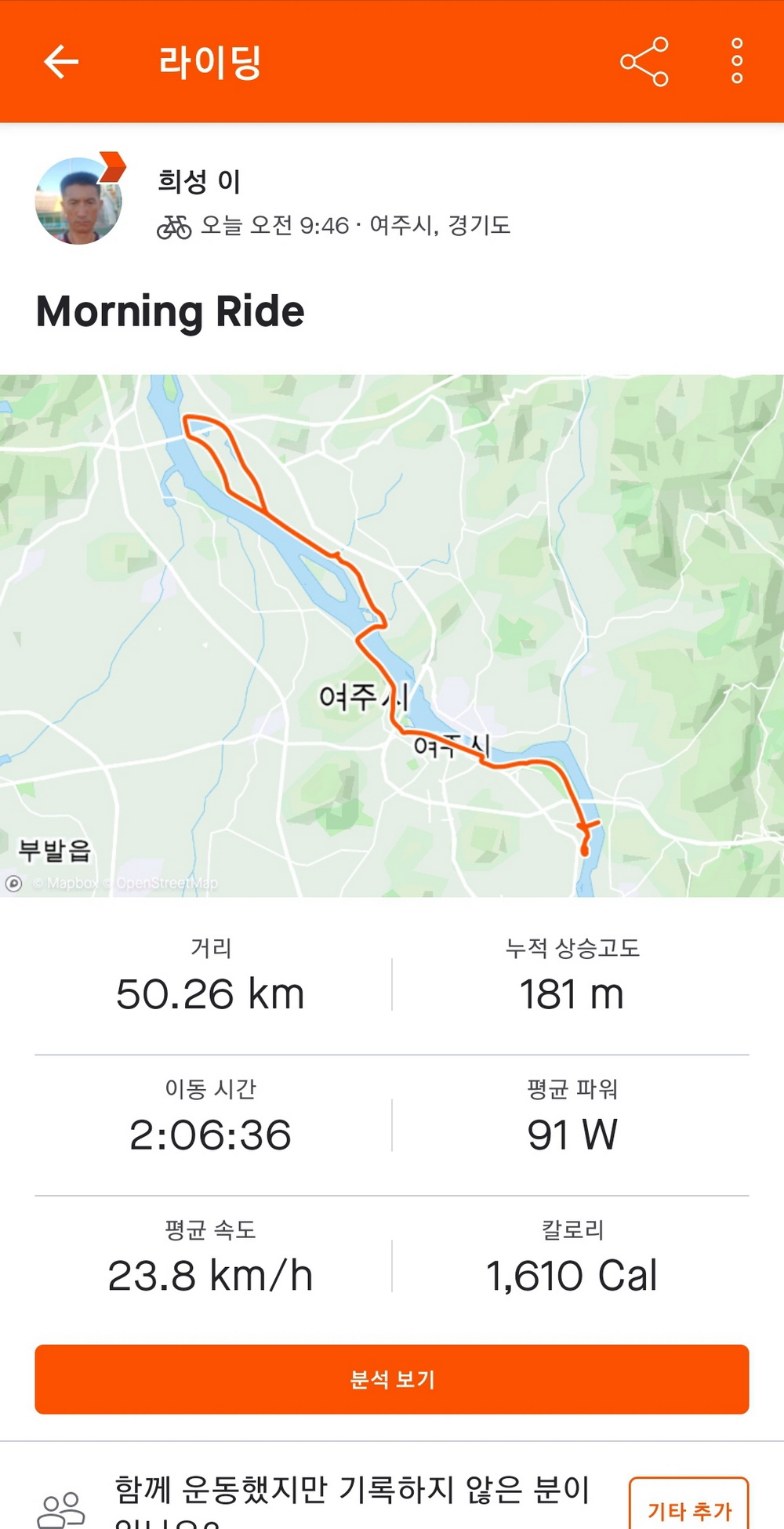Screen dimensions: 784x1529
Task: Open the ride route map
Action: click(x=392, y=635)
